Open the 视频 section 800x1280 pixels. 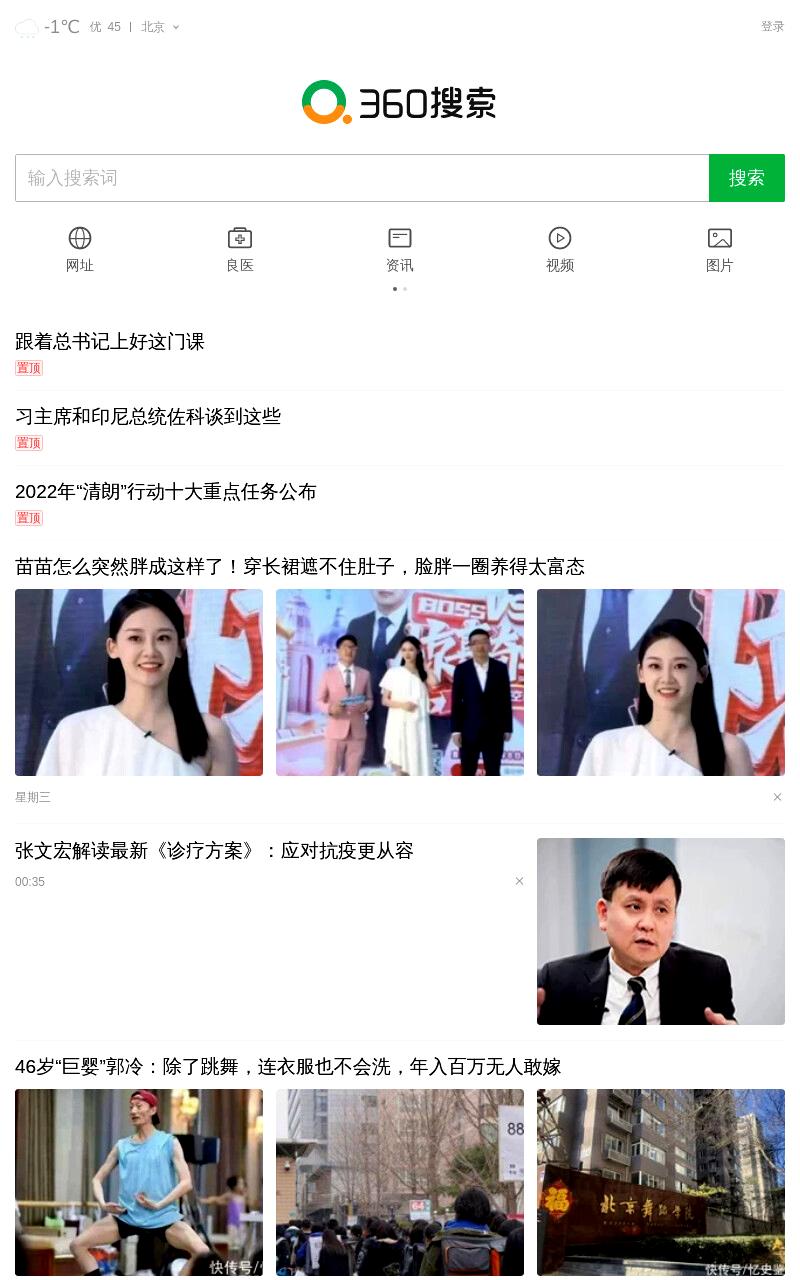tap(560, 250)
